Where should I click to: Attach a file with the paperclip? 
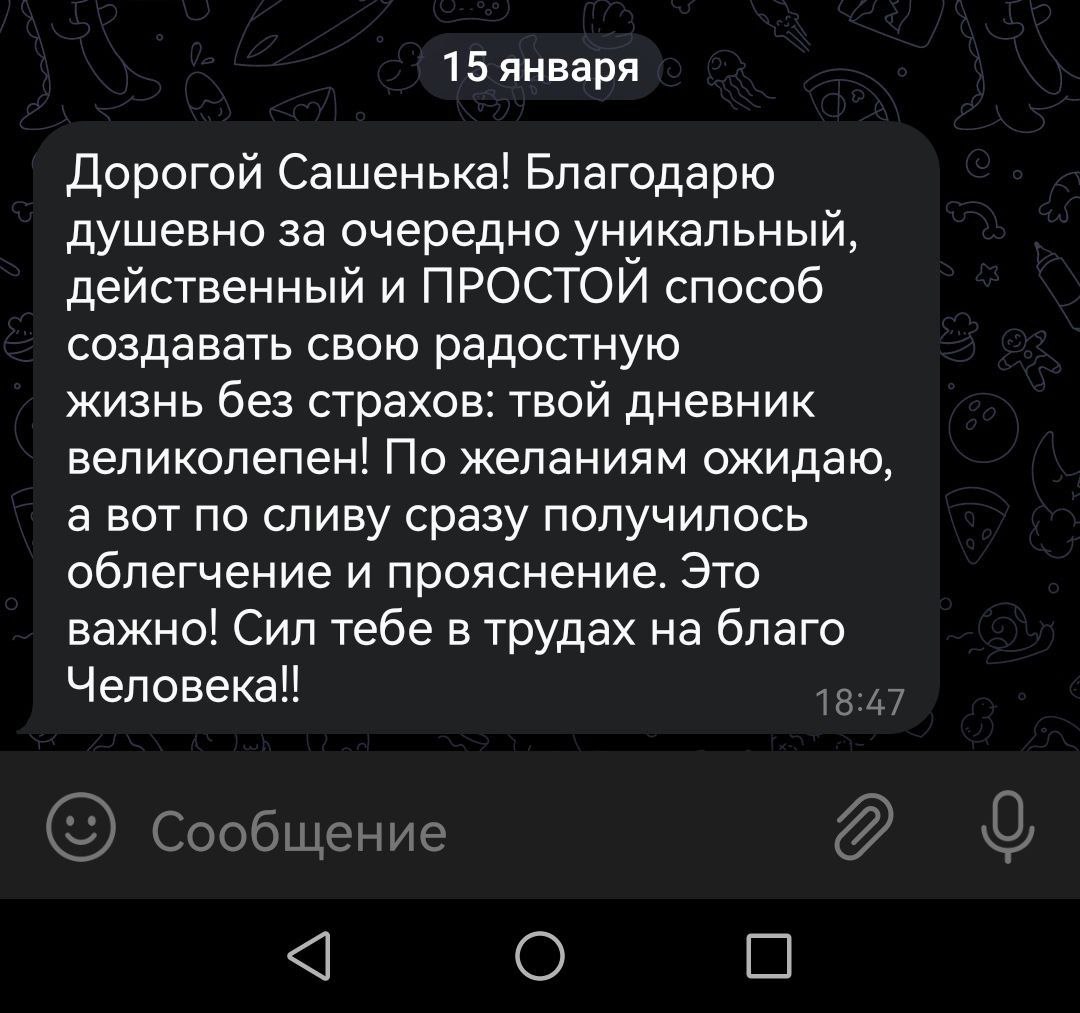863,827
